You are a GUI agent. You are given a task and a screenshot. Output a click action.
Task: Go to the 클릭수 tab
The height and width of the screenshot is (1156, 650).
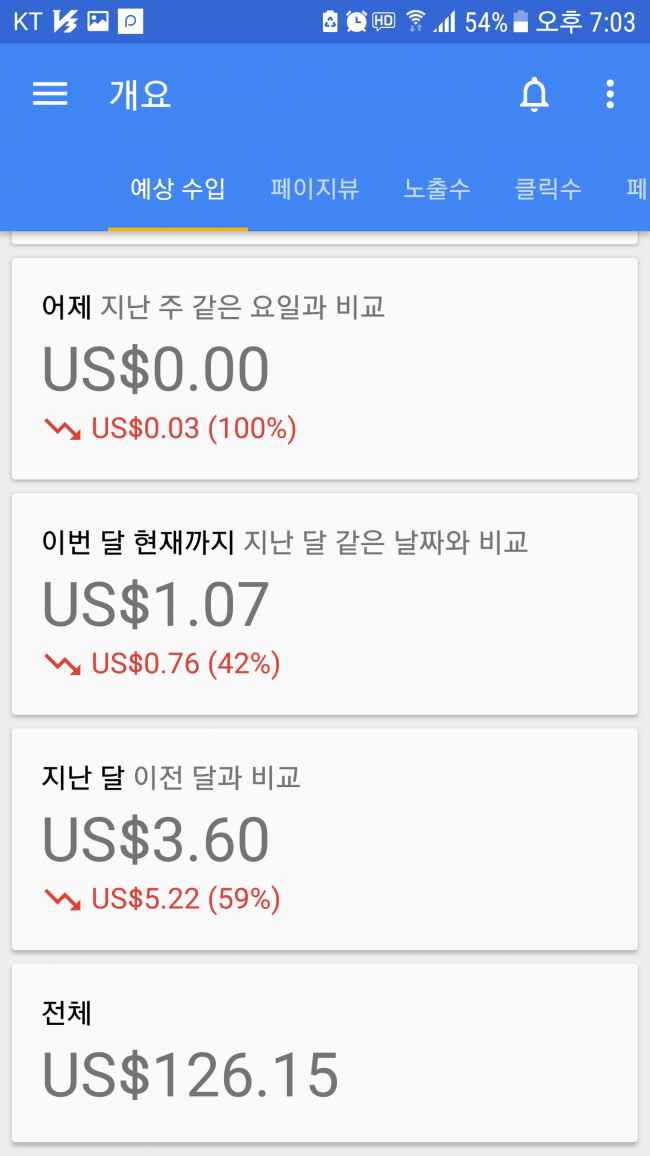(548, 189)
